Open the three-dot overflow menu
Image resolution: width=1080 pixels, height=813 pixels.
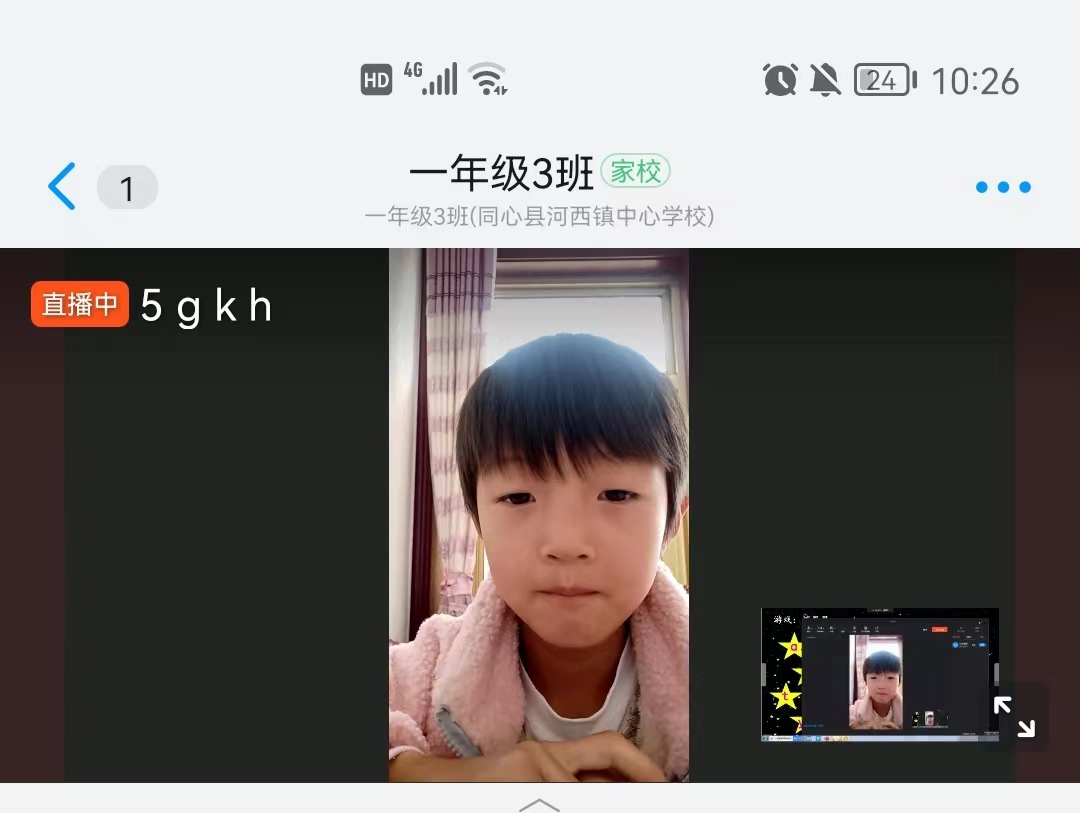[x=1002, y=187]
